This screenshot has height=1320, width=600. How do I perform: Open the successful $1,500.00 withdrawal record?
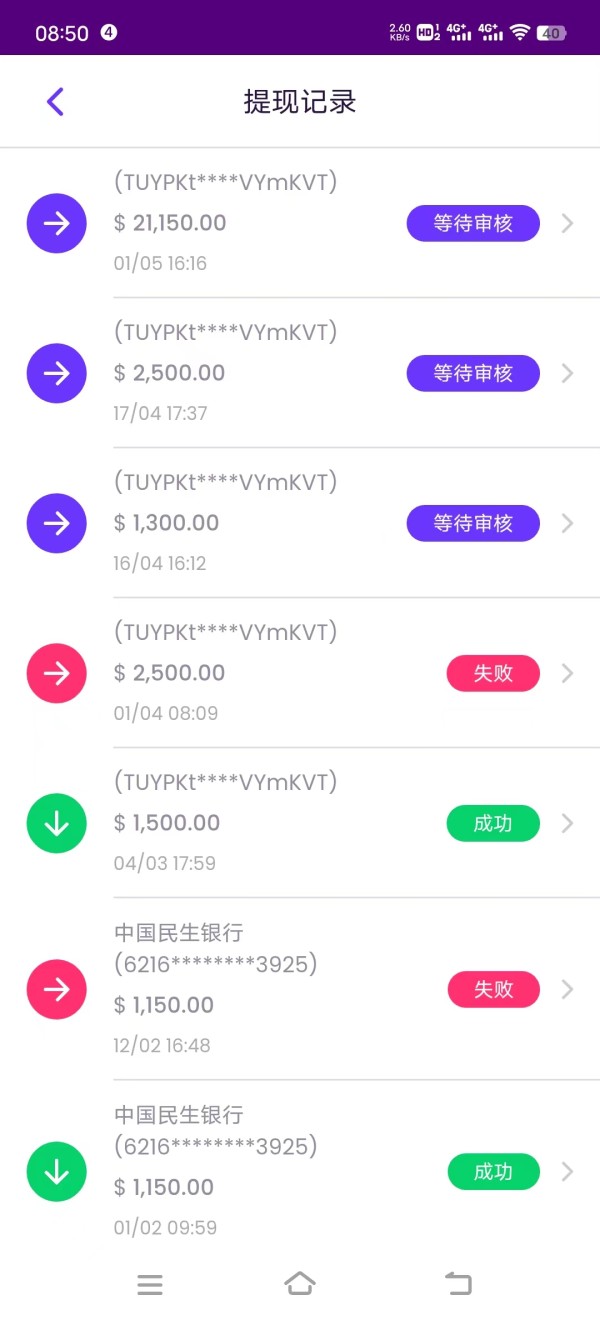click(300, 823)
